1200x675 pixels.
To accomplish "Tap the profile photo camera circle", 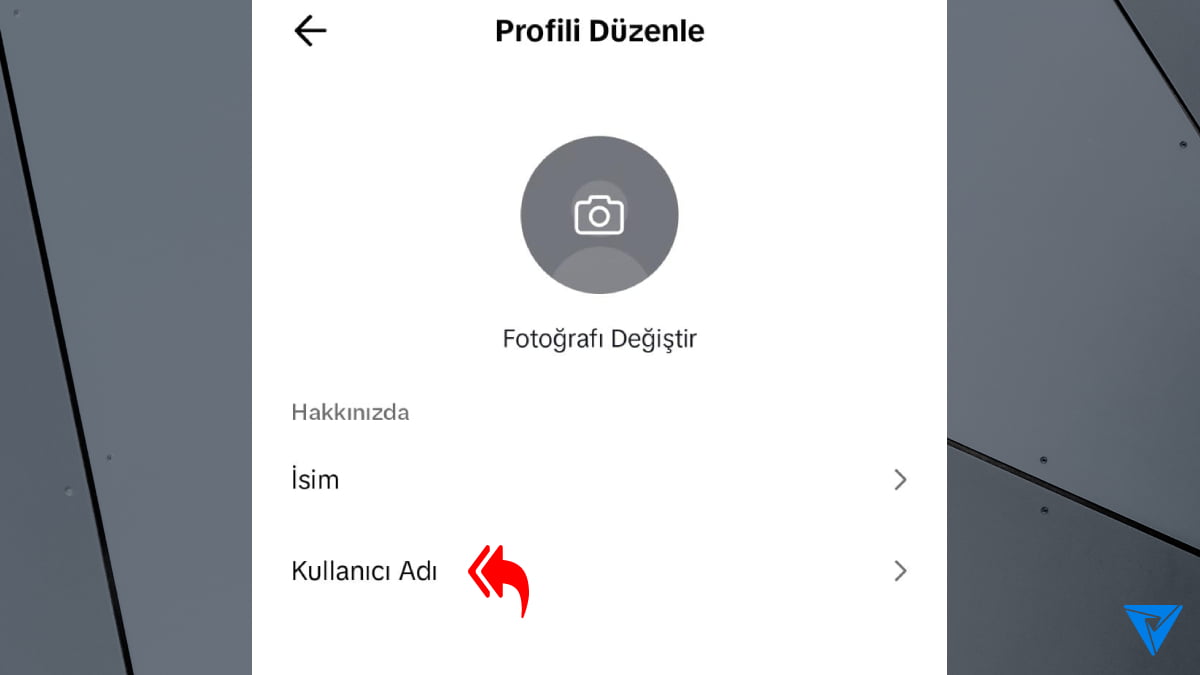I will pos(599,215).
